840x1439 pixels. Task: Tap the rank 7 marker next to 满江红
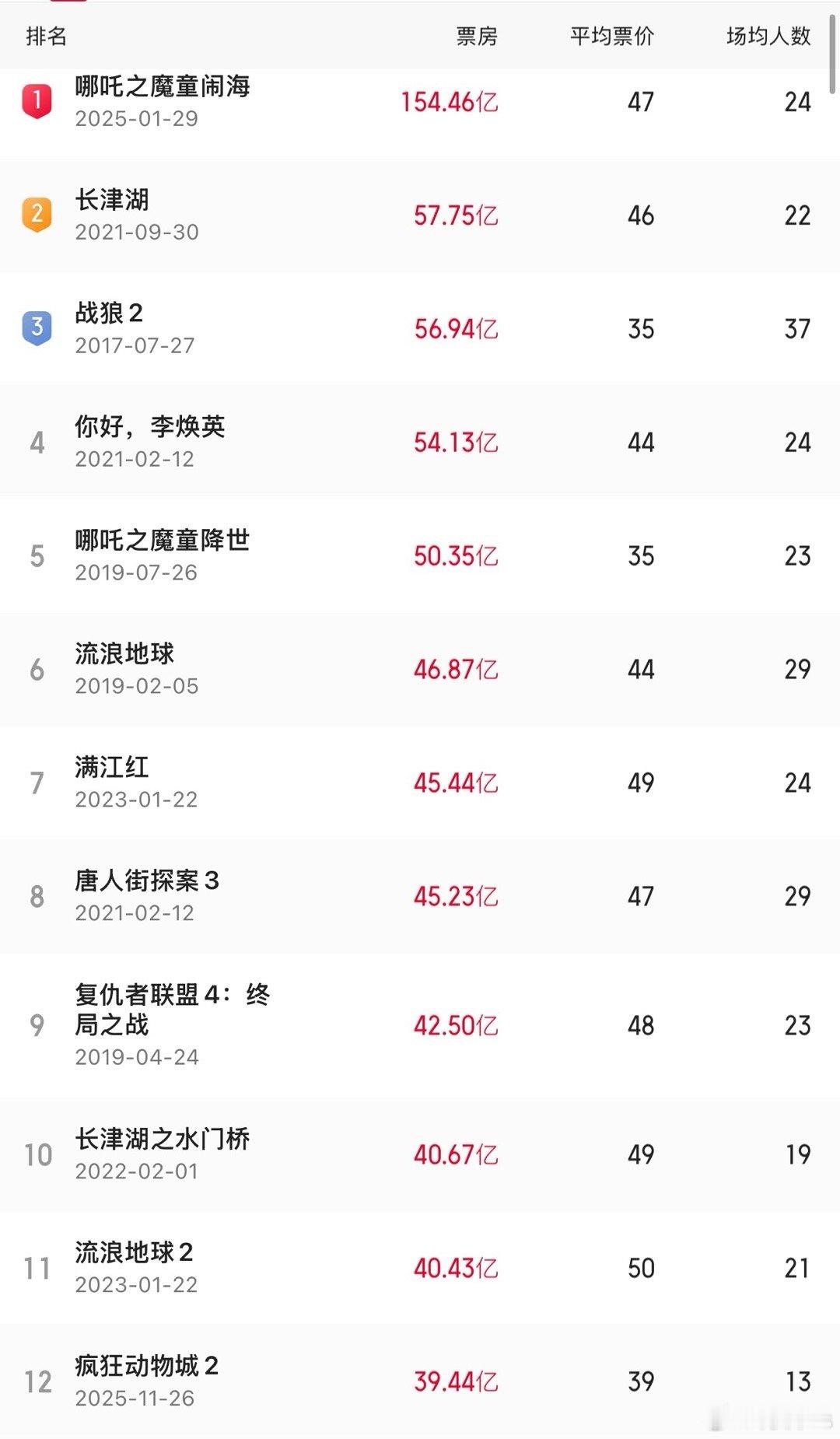pyautogui.click(x=37, y=782)
